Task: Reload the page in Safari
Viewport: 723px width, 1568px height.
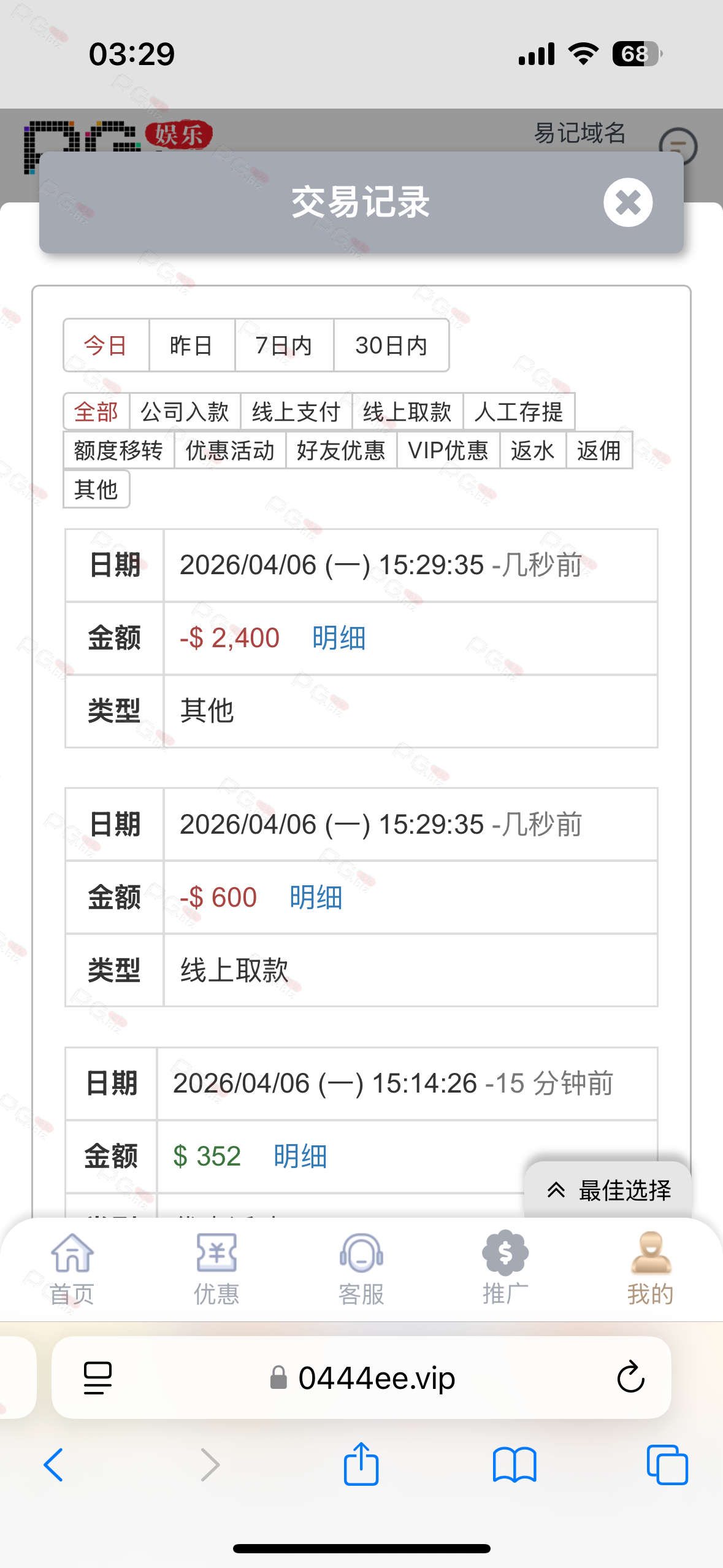Action: click(630, 1378)
